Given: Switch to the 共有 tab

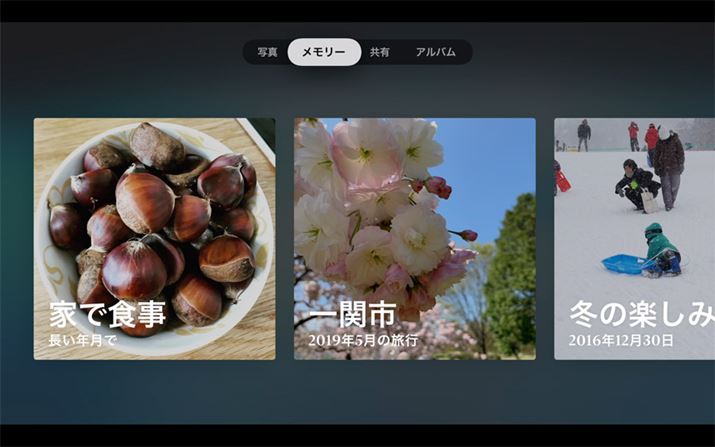Looking at the screenshot, I should coord(380,52).
